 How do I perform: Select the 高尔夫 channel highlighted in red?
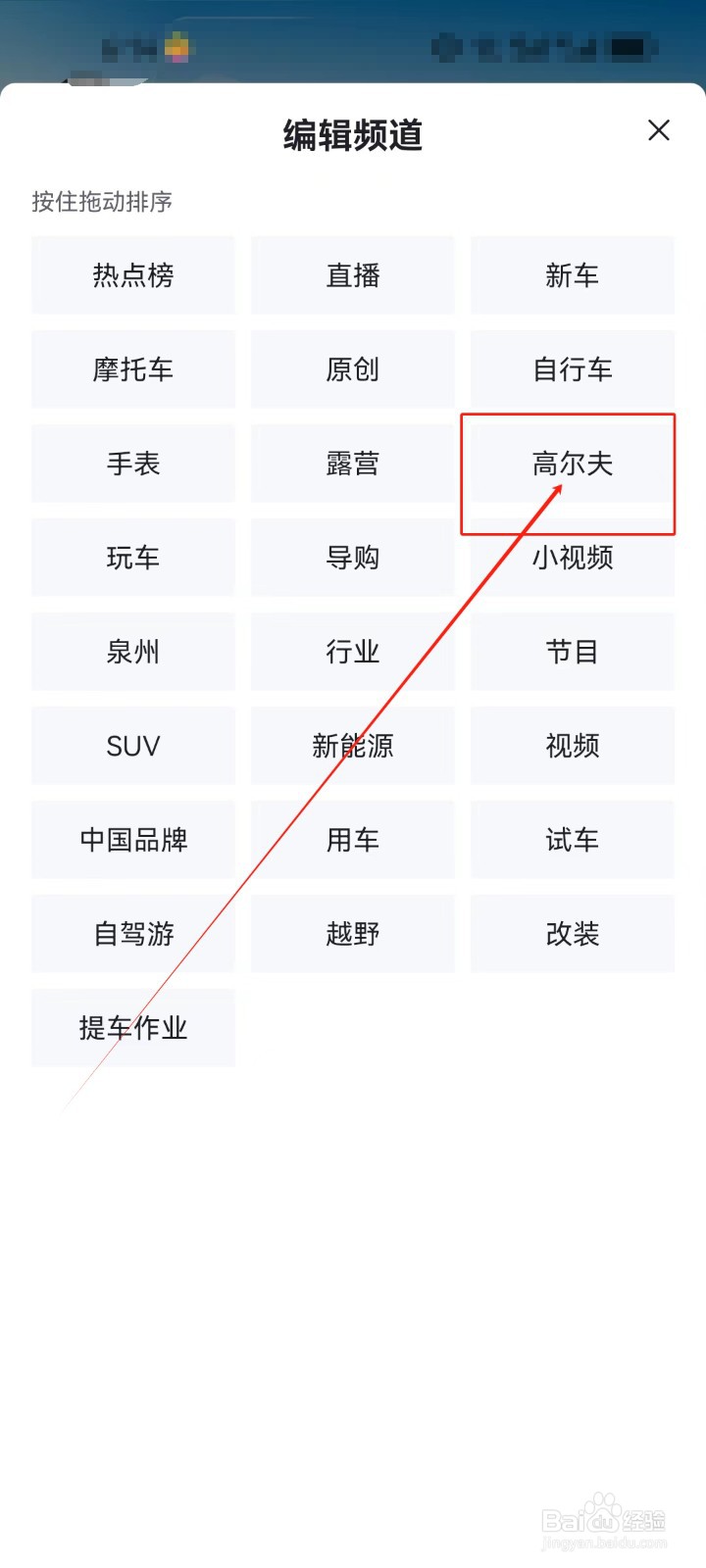pyautogui.click(x=571, y=464)
